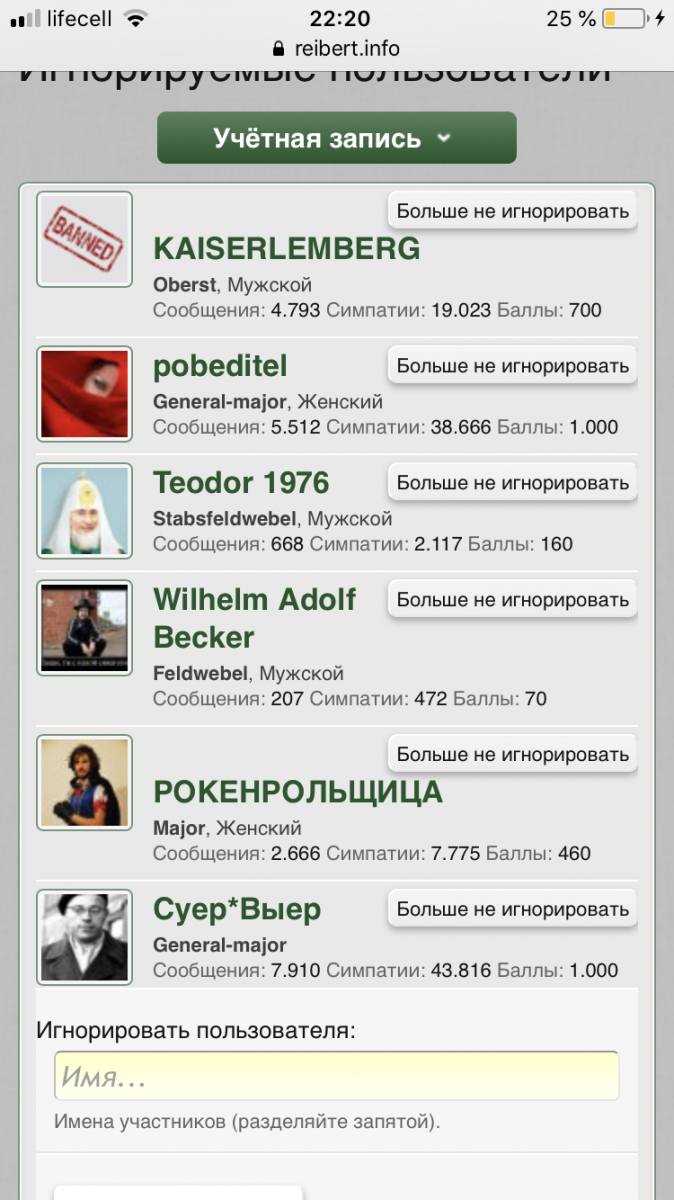The height and width of the screenshot is (1200, 674).
Task: Focus the Имя… username field
Action: coord(336,1076)
